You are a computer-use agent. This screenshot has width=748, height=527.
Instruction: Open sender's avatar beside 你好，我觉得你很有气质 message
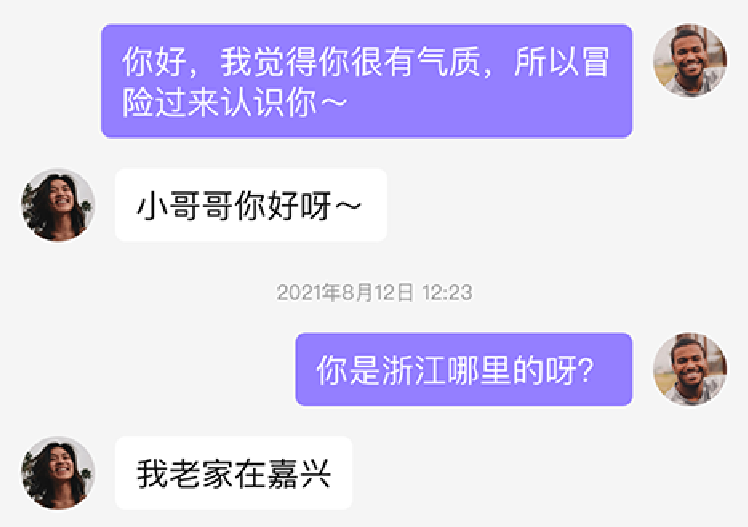pos(690,61)
